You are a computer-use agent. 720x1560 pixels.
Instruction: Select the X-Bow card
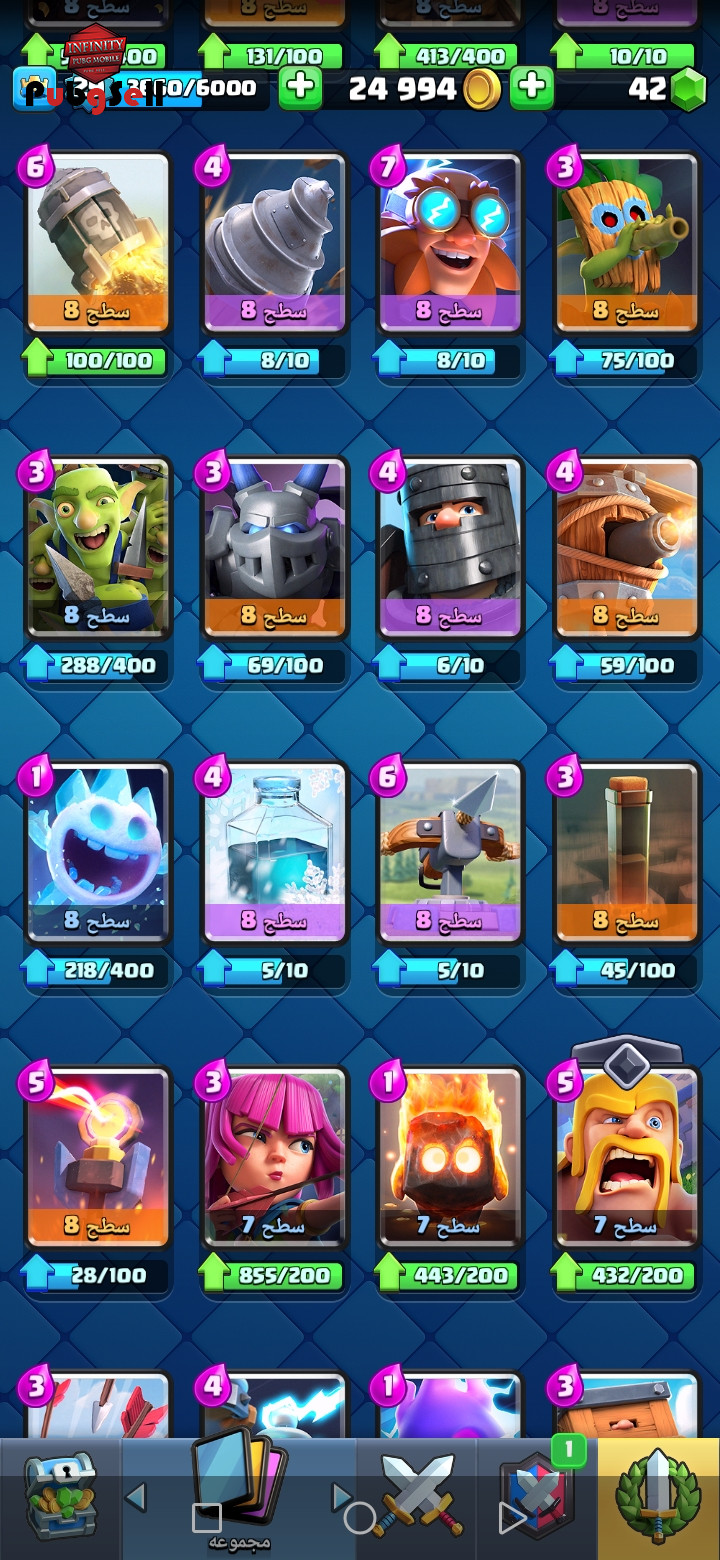tap(450, 852)
